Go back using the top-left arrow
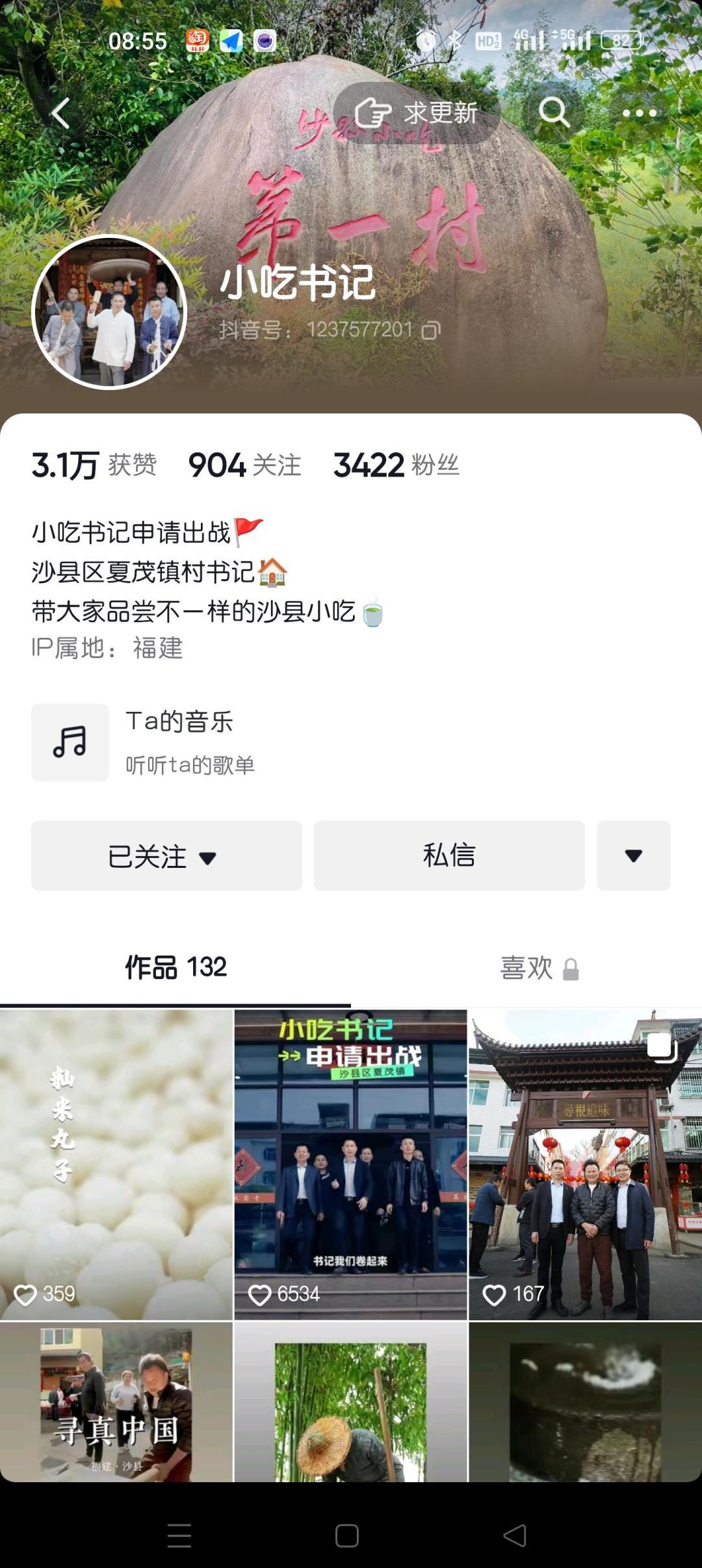 point(61,114)
